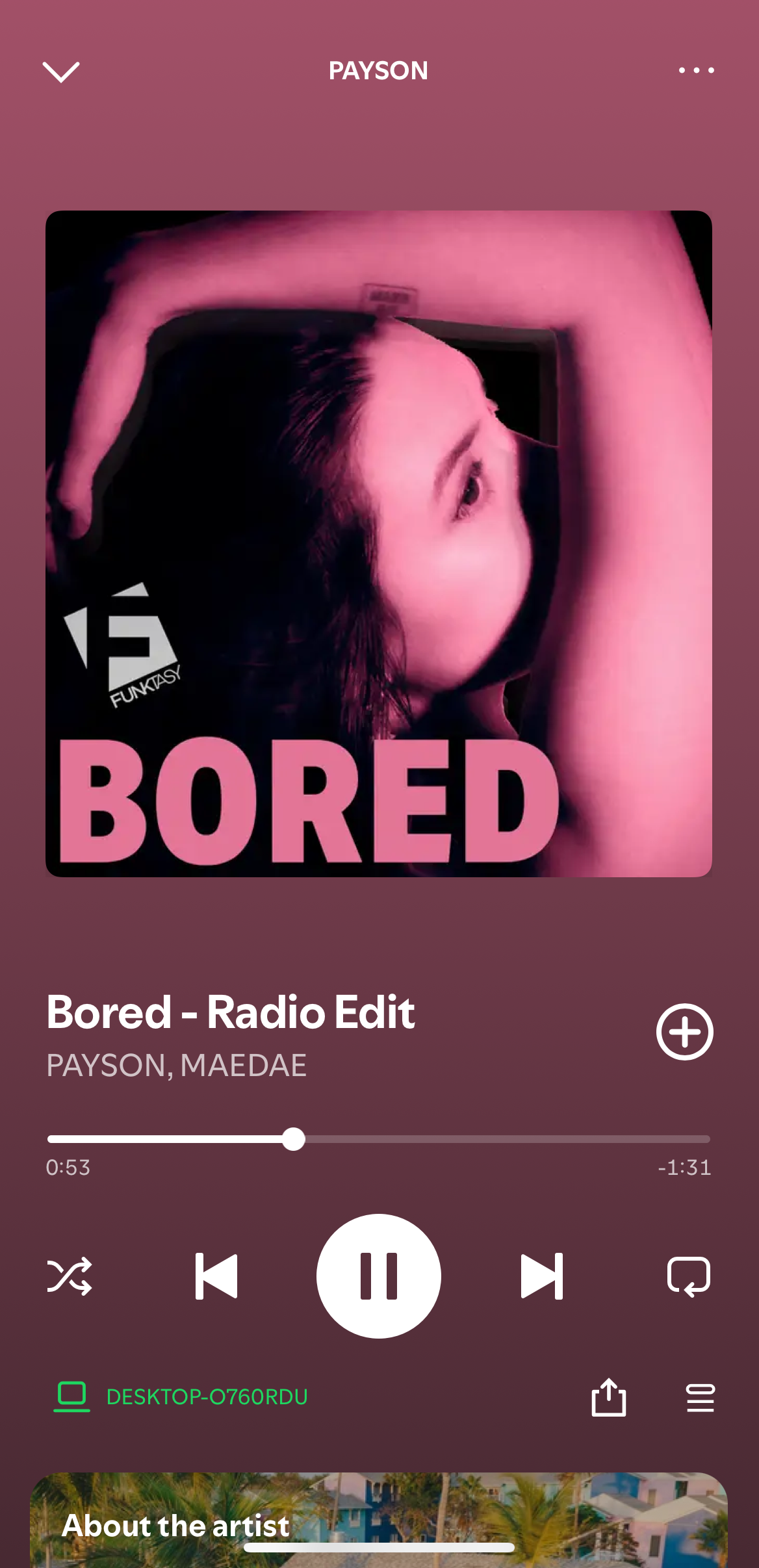Skip to the previous track
This screenshot has width=759, height=1568.
coord(216,1276)
